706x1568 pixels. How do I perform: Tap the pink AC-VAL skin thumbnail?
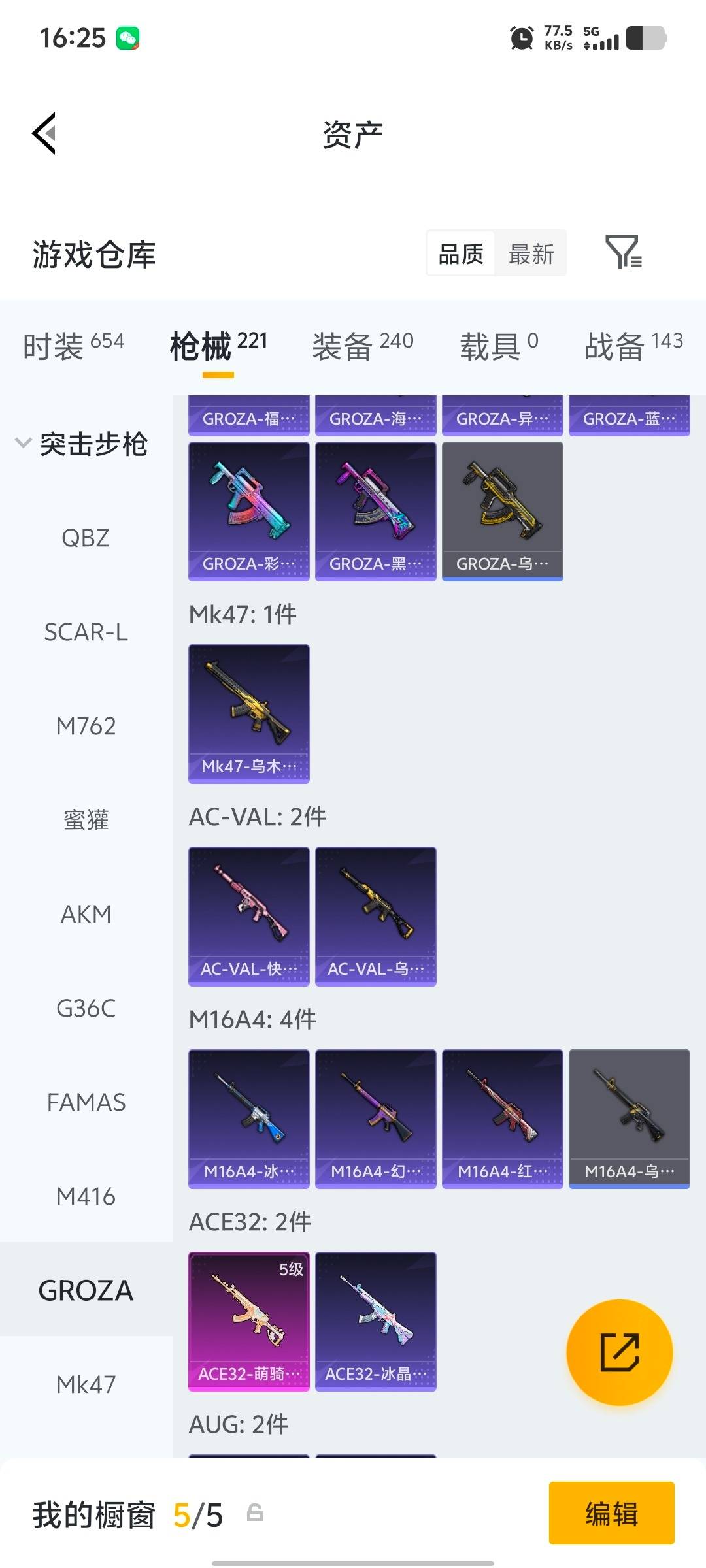[248, 915]
